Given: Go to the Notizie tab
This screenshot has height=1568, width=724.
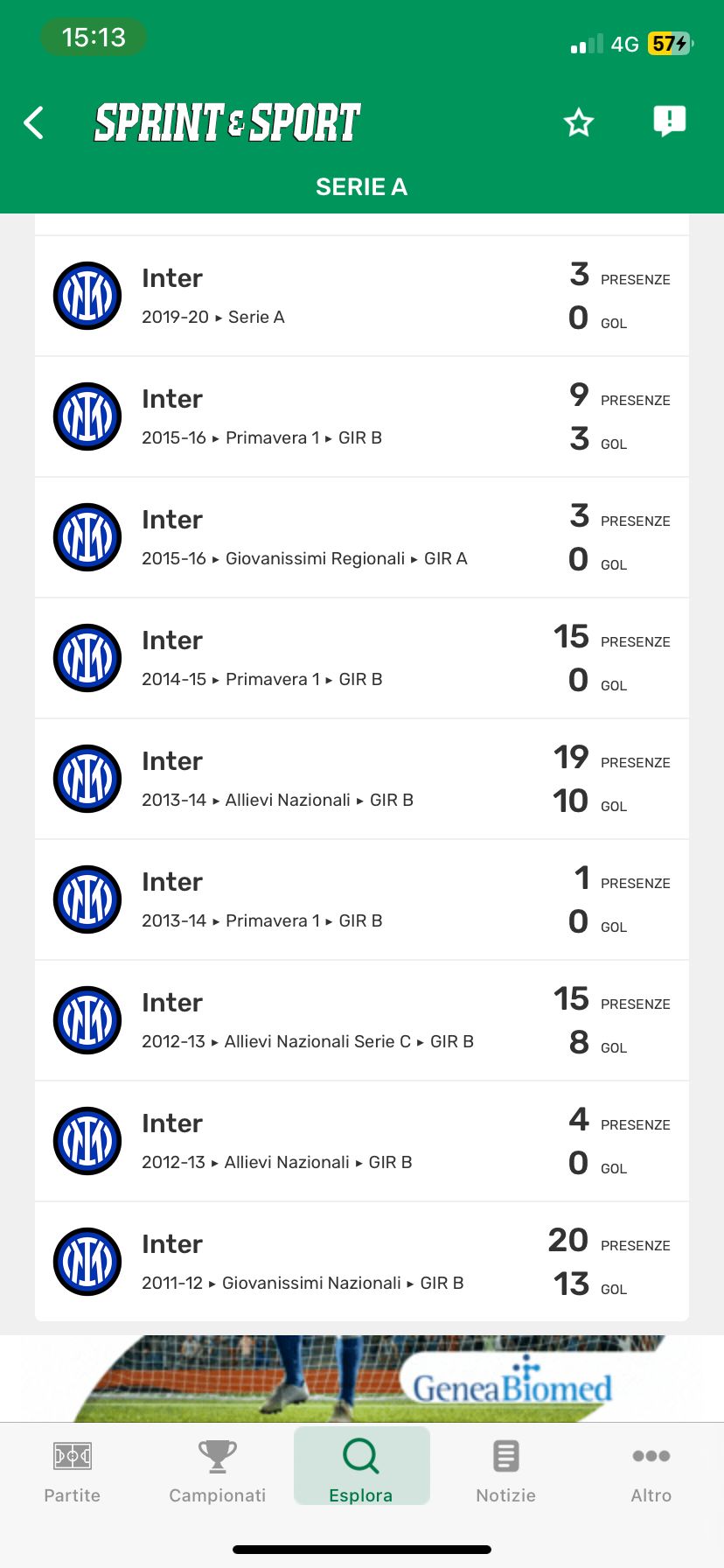Looking at the screenshot, I should pyautogui.click(x=506, y=1472).
